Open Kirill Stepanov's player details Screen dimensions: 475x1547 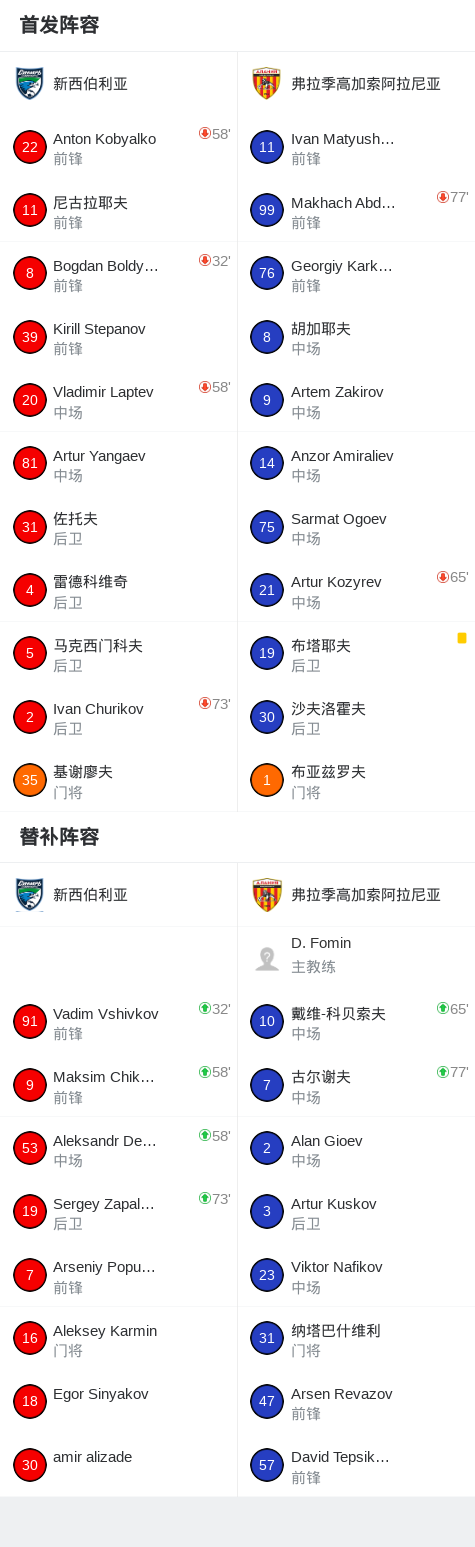click(x=118, y=337)
